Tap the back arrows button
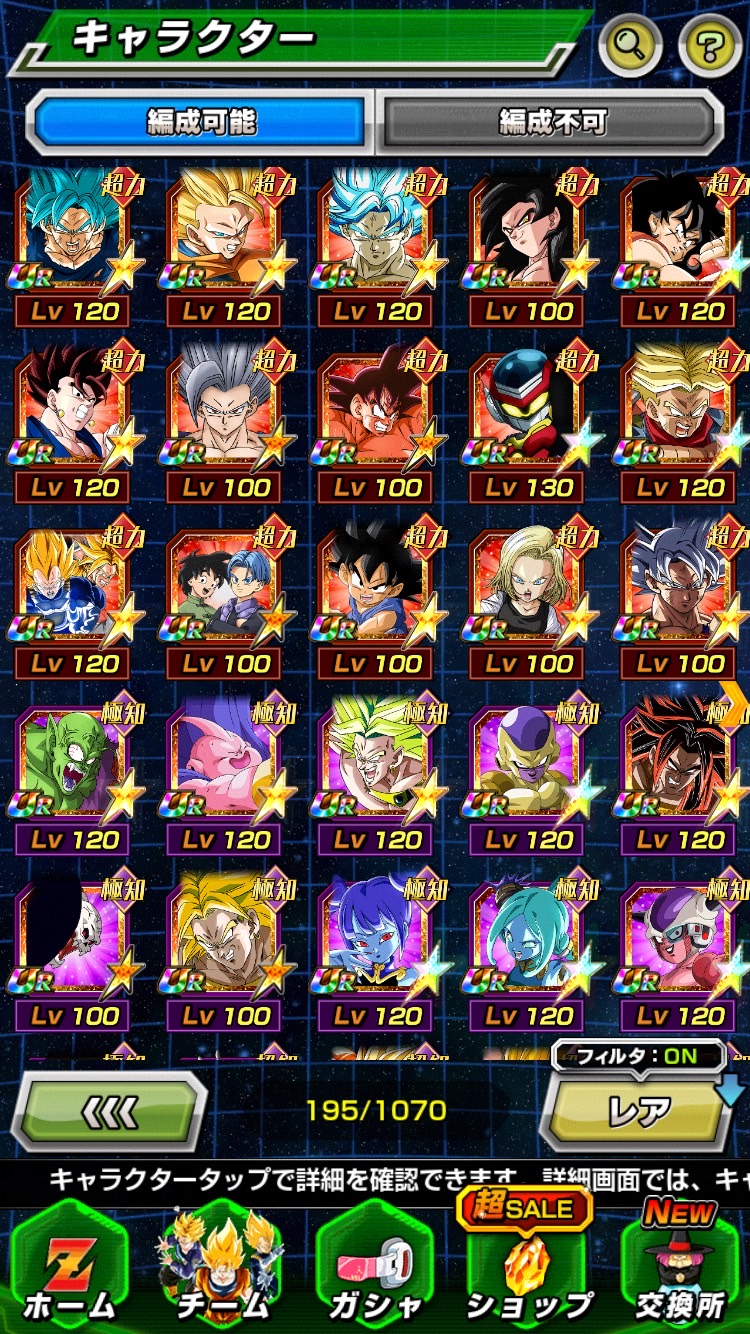Screen dimensions: 750x1334 pyautogui.click(x=108, y=1111)
